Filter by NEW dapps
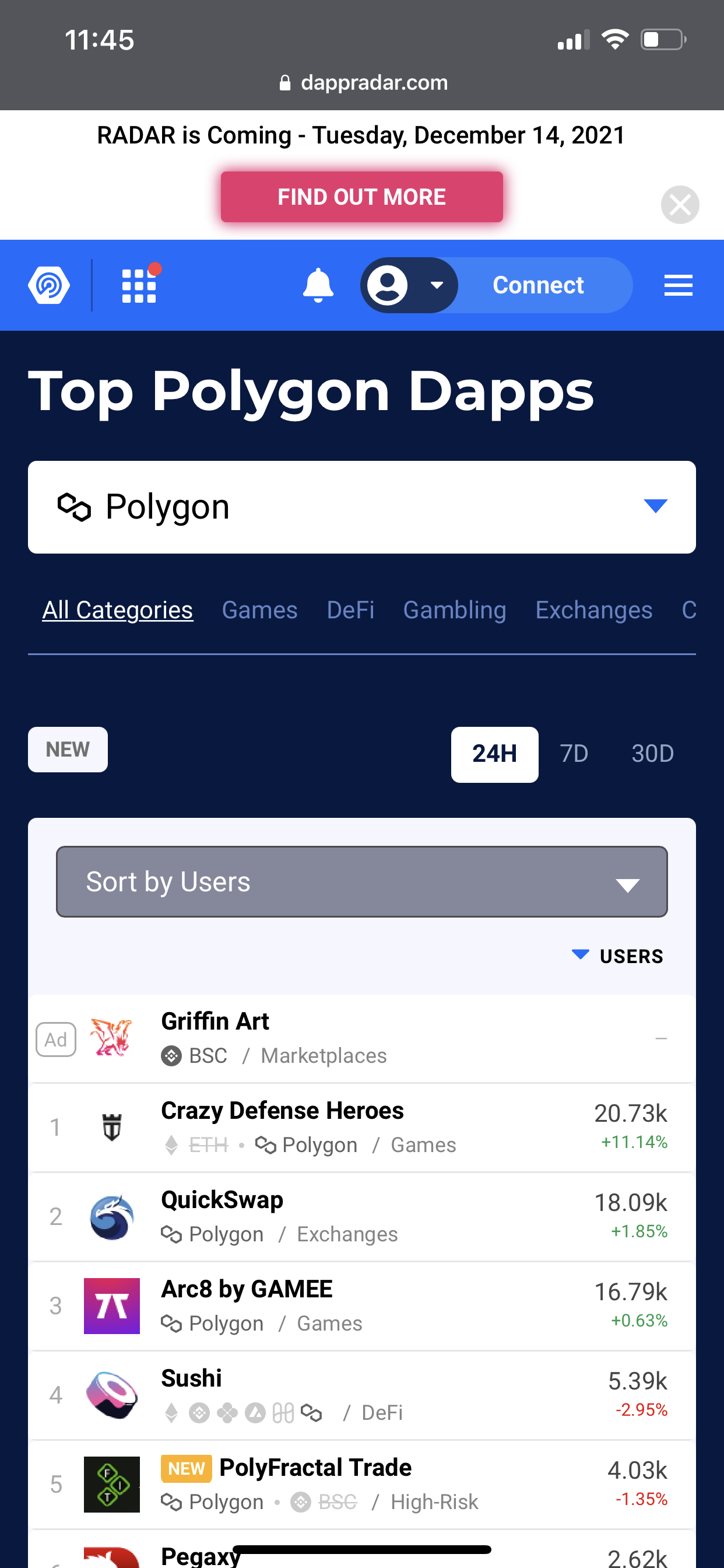Viewport: 724px width, 1568px height. pyautogui.click(x=68, y=748)
